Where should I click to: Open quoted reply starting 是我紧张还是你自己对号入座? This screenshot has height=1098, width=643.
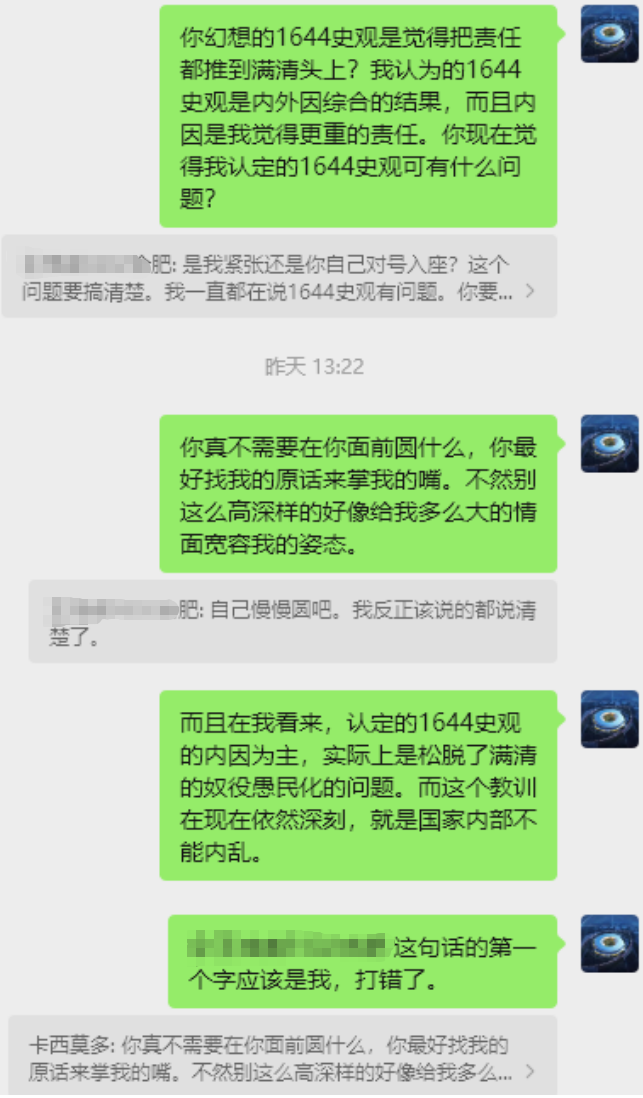(279, 278)
